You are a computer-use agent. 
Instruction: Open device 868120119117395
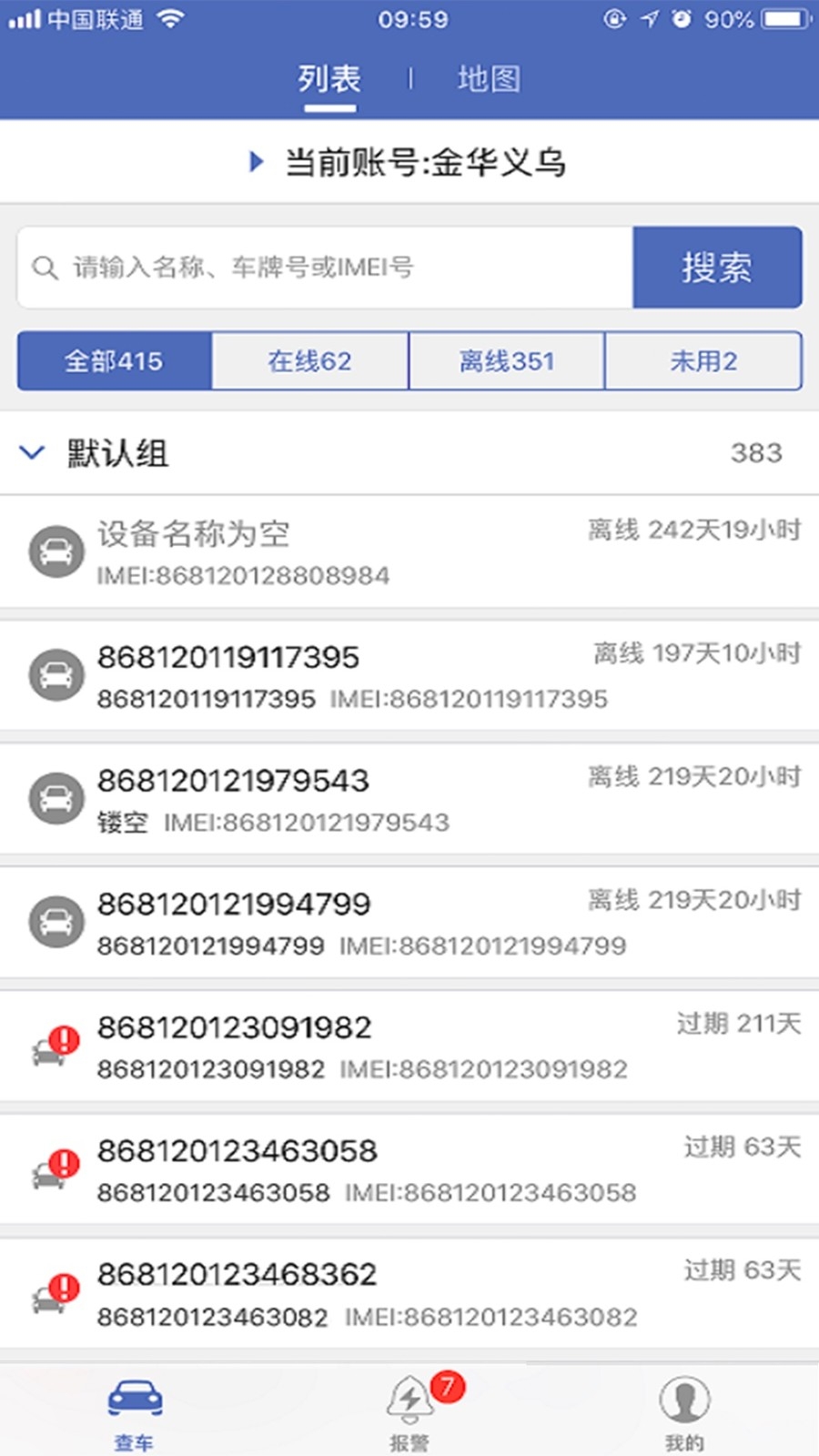[409, 676]
